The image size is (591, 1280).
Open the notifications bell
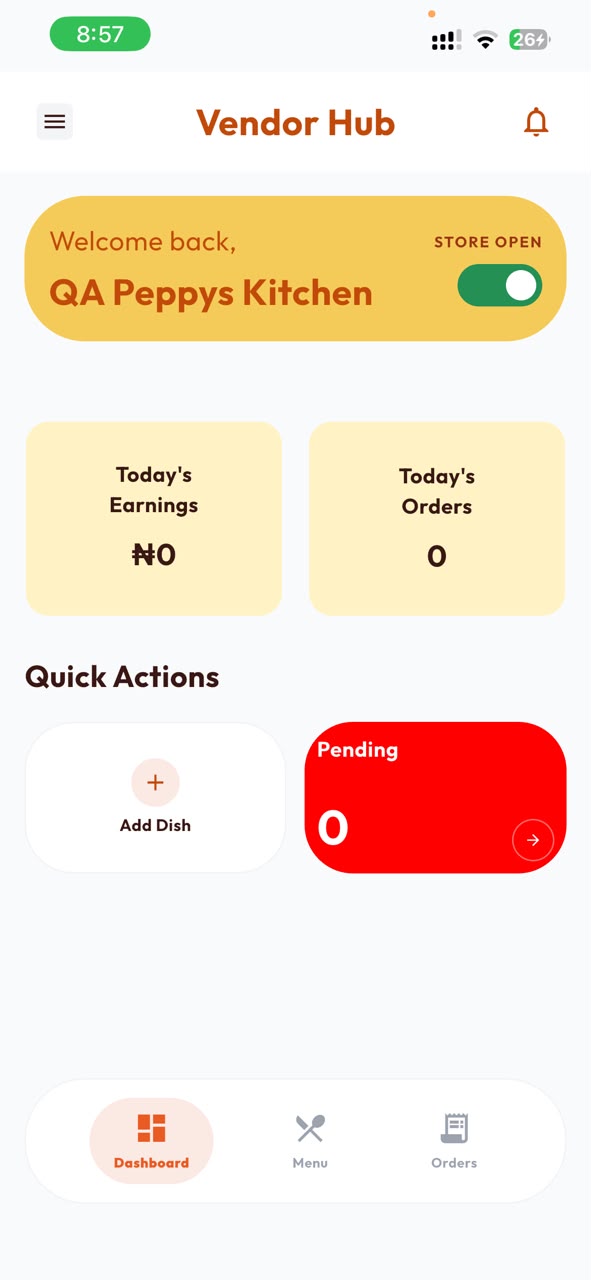(537, 122)
